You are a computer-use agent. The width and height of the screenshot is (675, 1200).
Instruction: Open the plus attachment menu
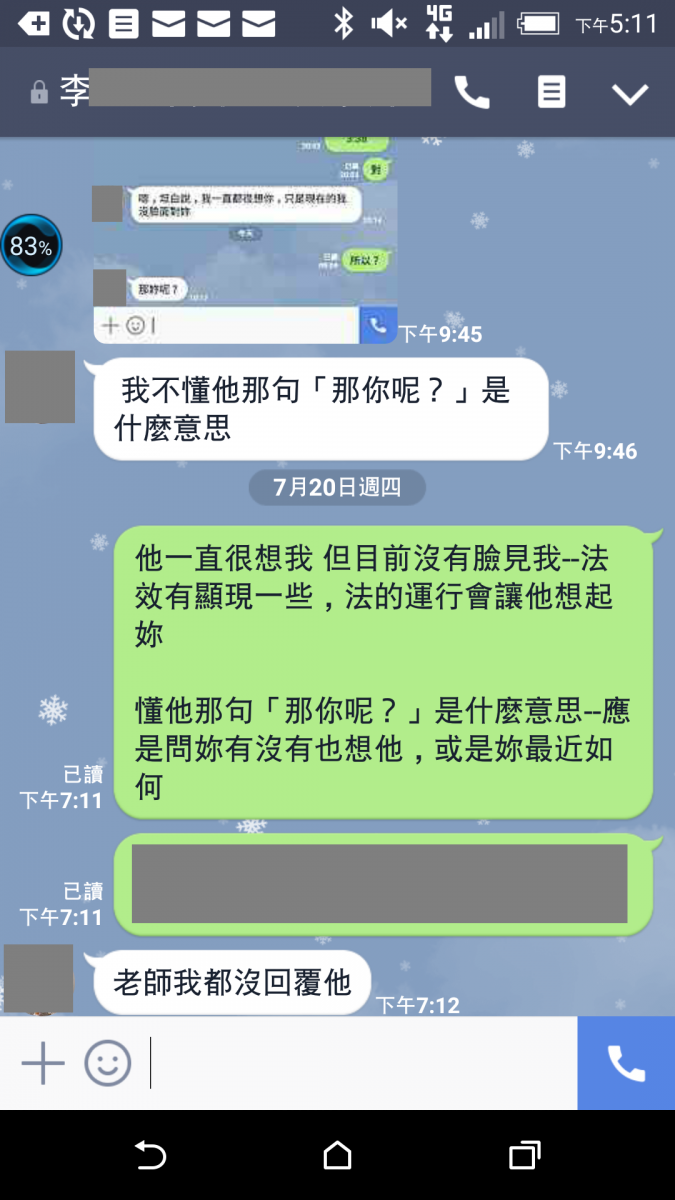[x=43, y=1063]
